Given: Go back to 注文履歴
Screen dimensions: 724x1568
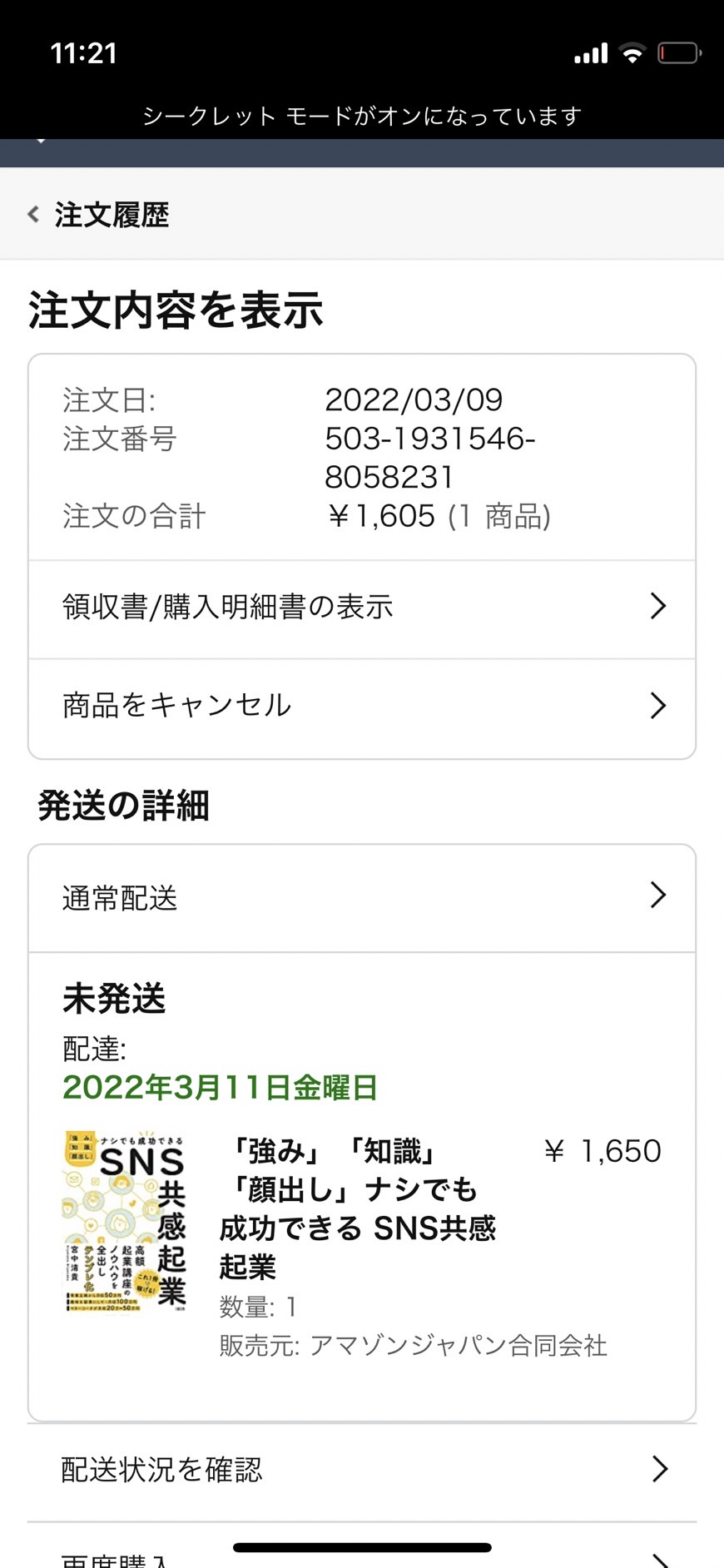Looking at the screenshot, I should 99,215.
